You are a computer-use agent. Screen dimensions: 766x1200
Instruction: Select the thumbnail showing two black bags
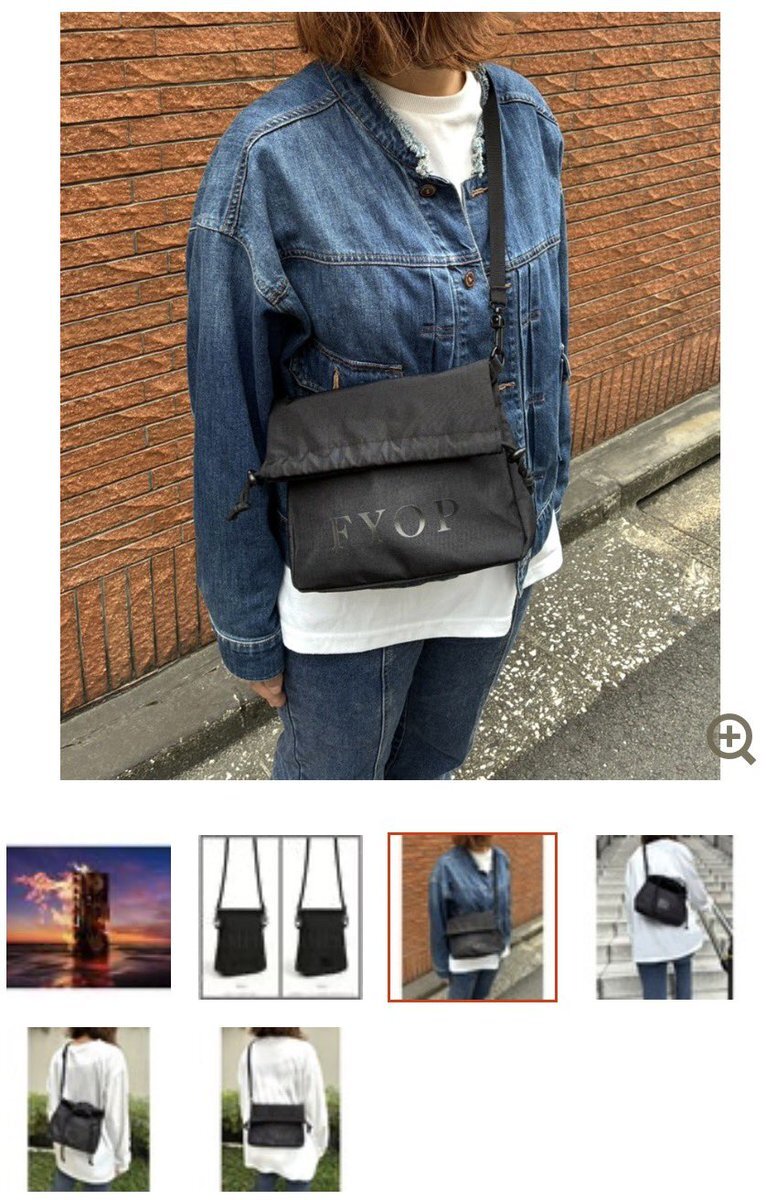point(280,917)
